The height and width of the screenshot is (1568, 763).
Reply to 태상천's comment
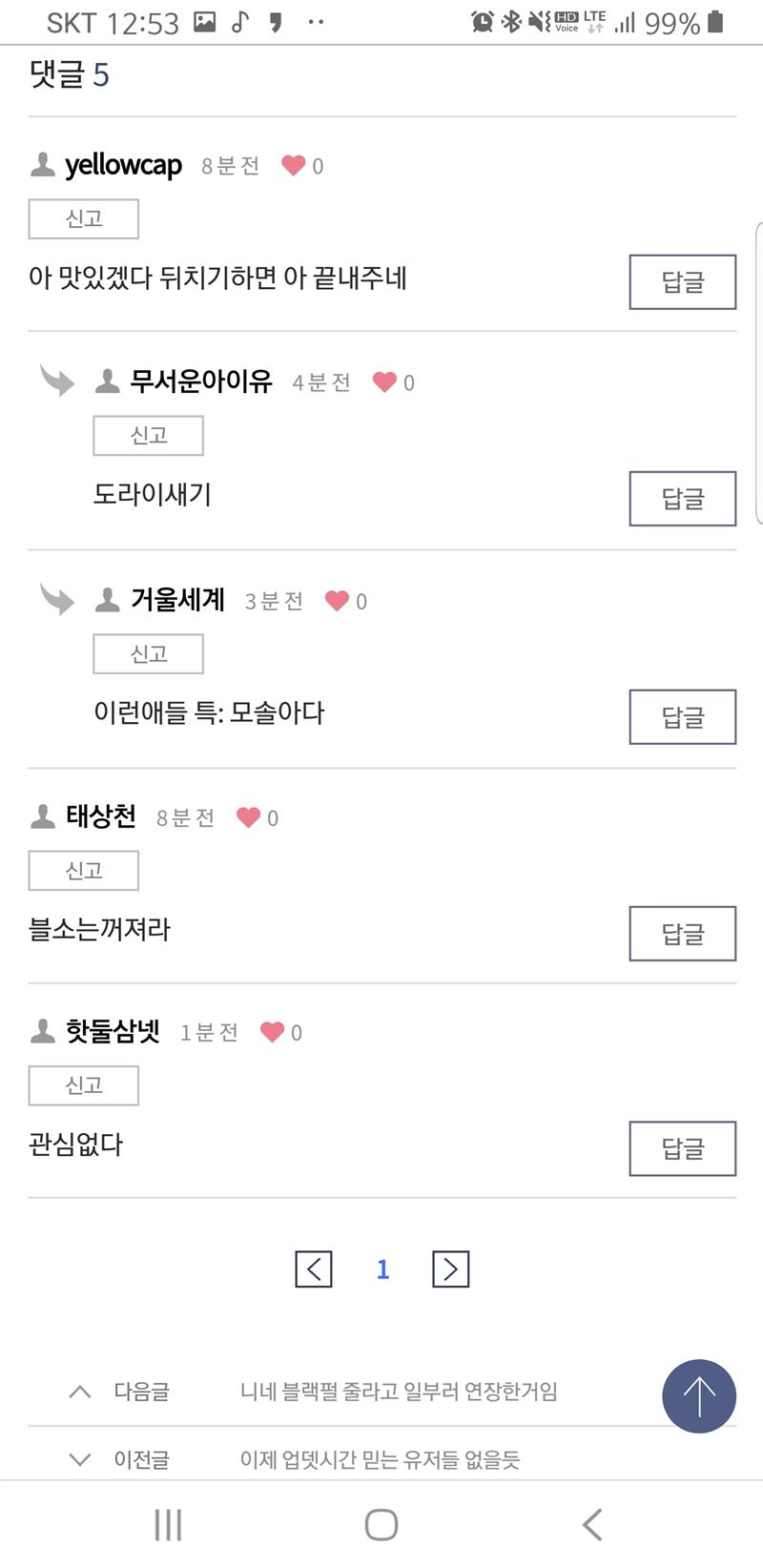coord(682,933)
